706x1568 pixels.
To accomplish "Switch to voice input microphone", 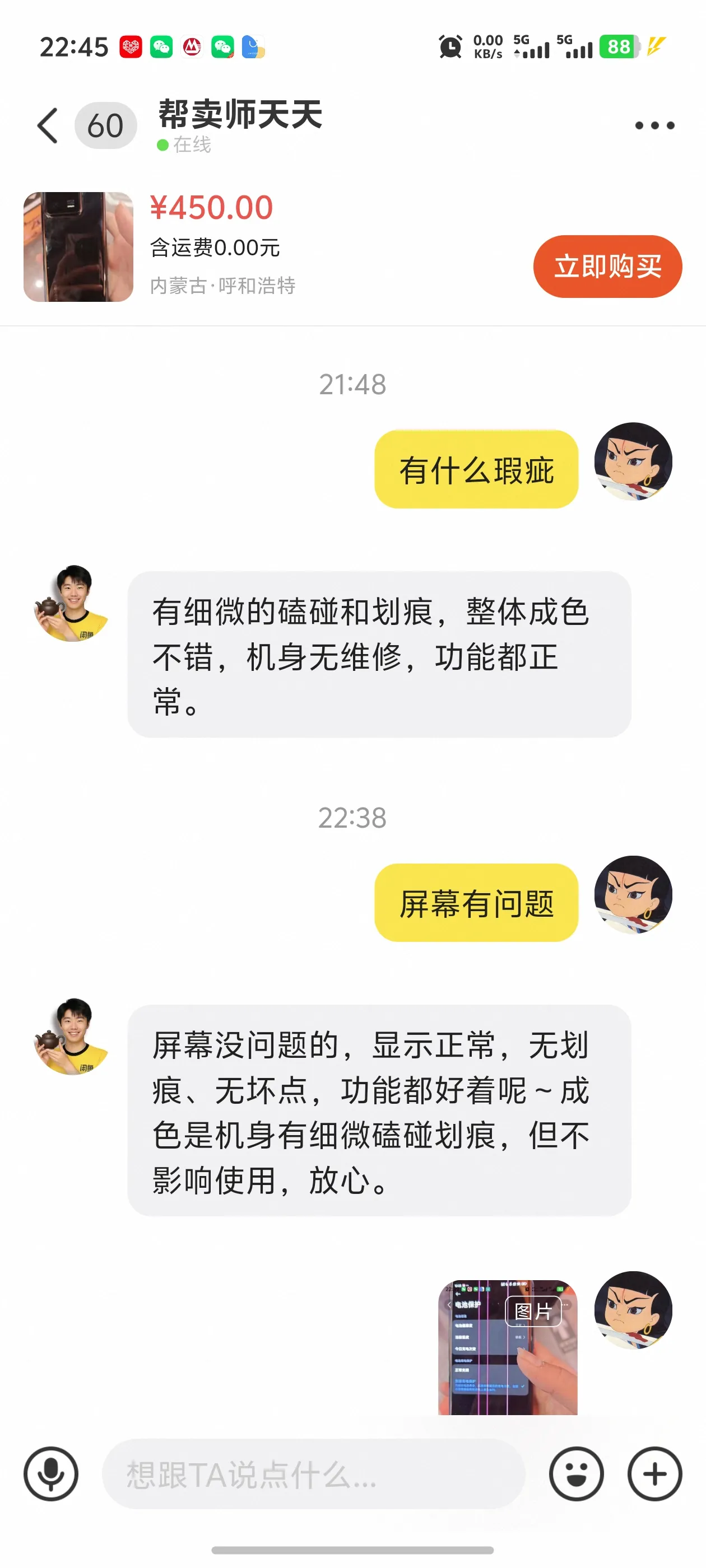I will [51, 1474].
